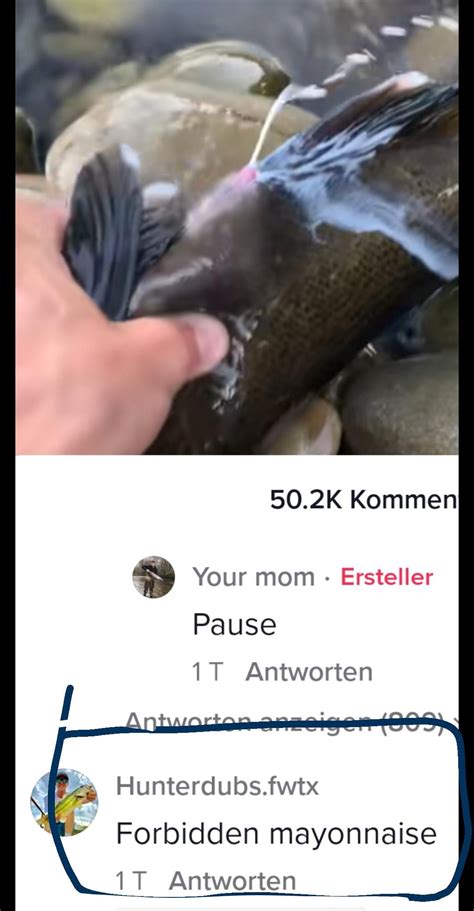Tap the Your mom username
The width and height of the screenshot is (474, 911).
[253, 577]
